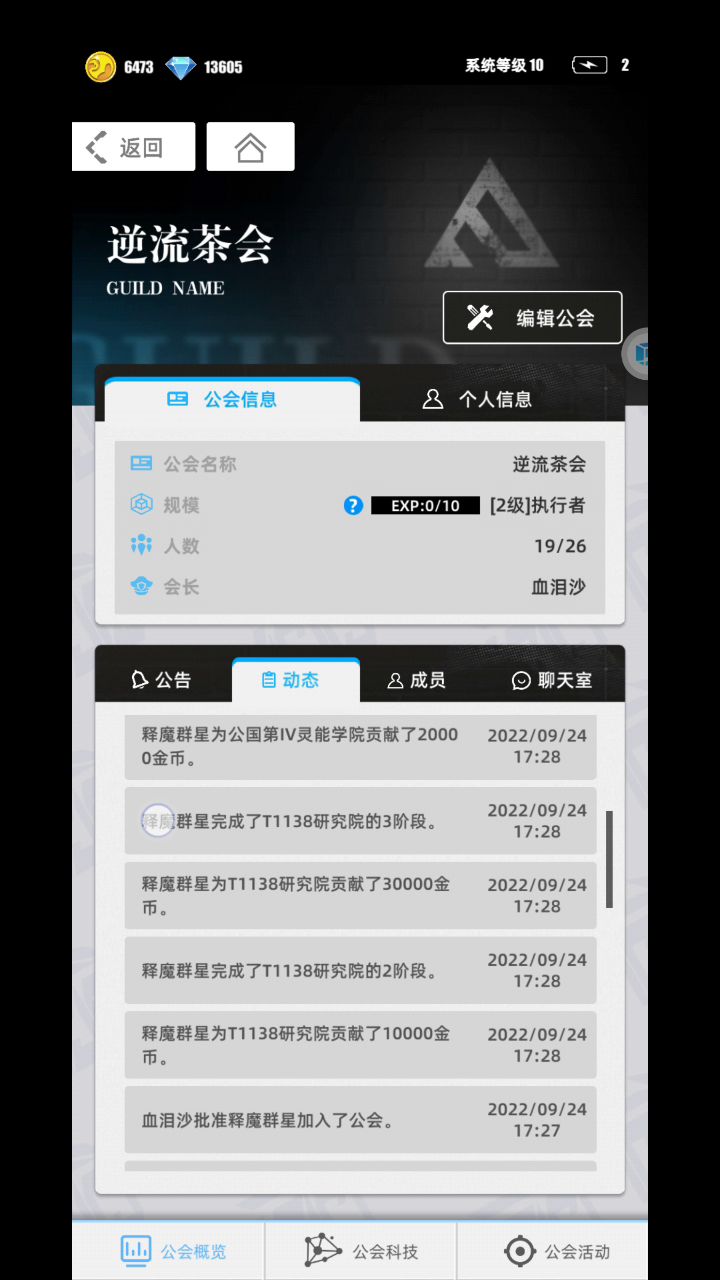Select 公会概览 in bottom navigation

[168, 1251]
